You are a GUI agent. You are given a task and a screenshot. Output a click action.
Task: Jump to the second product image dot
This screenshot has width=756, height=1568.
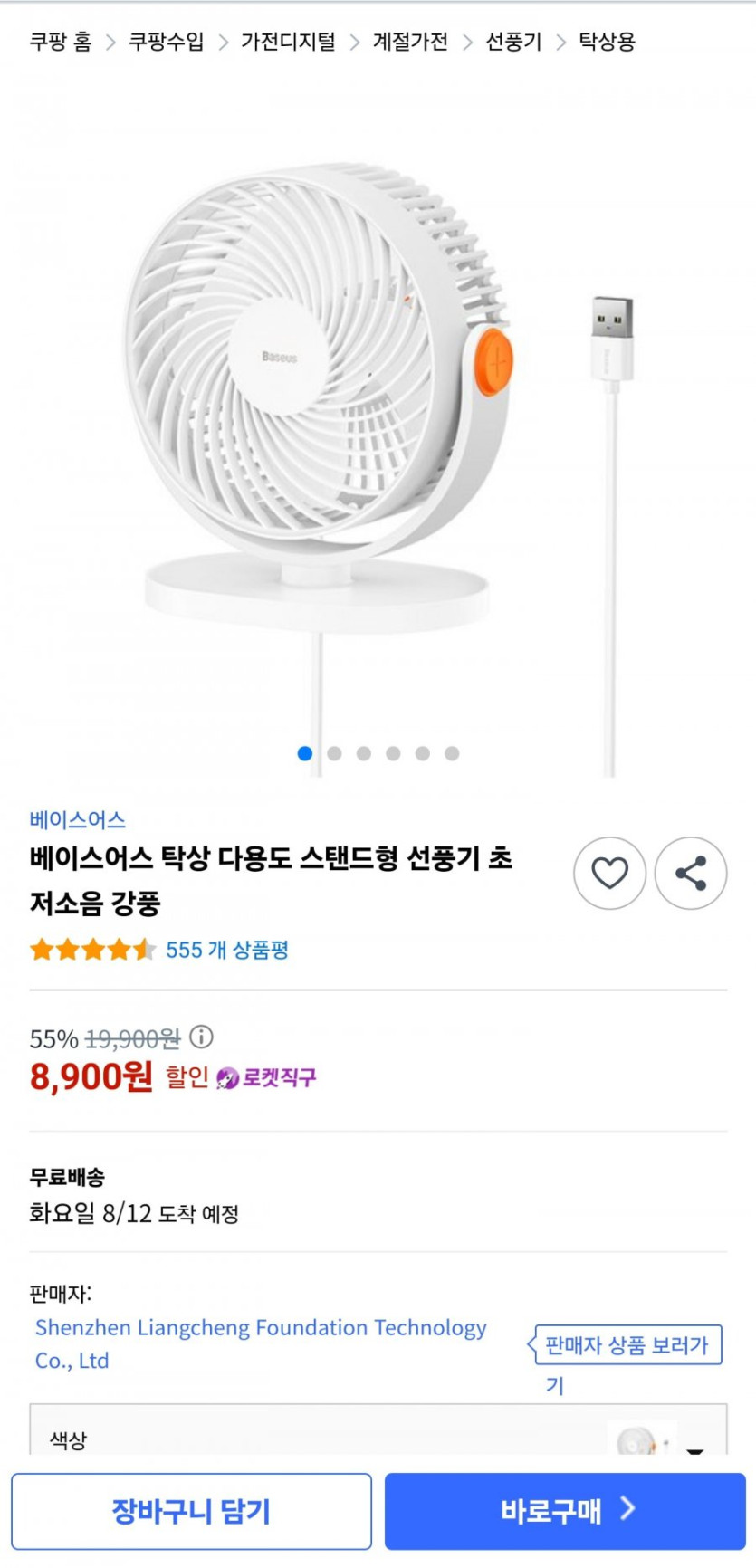(334, 753)
